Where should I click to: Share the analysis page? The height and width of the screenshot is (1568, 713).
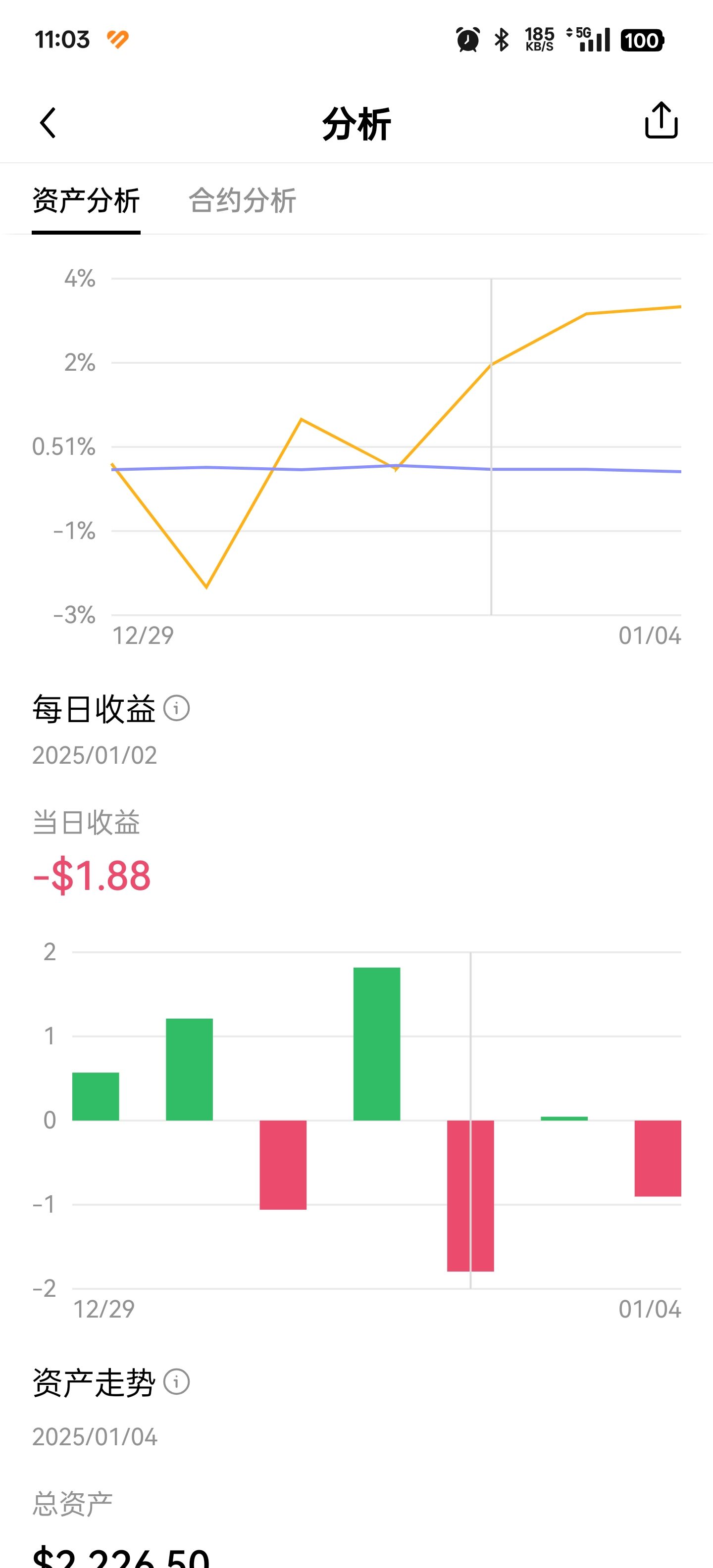point(661,121)
